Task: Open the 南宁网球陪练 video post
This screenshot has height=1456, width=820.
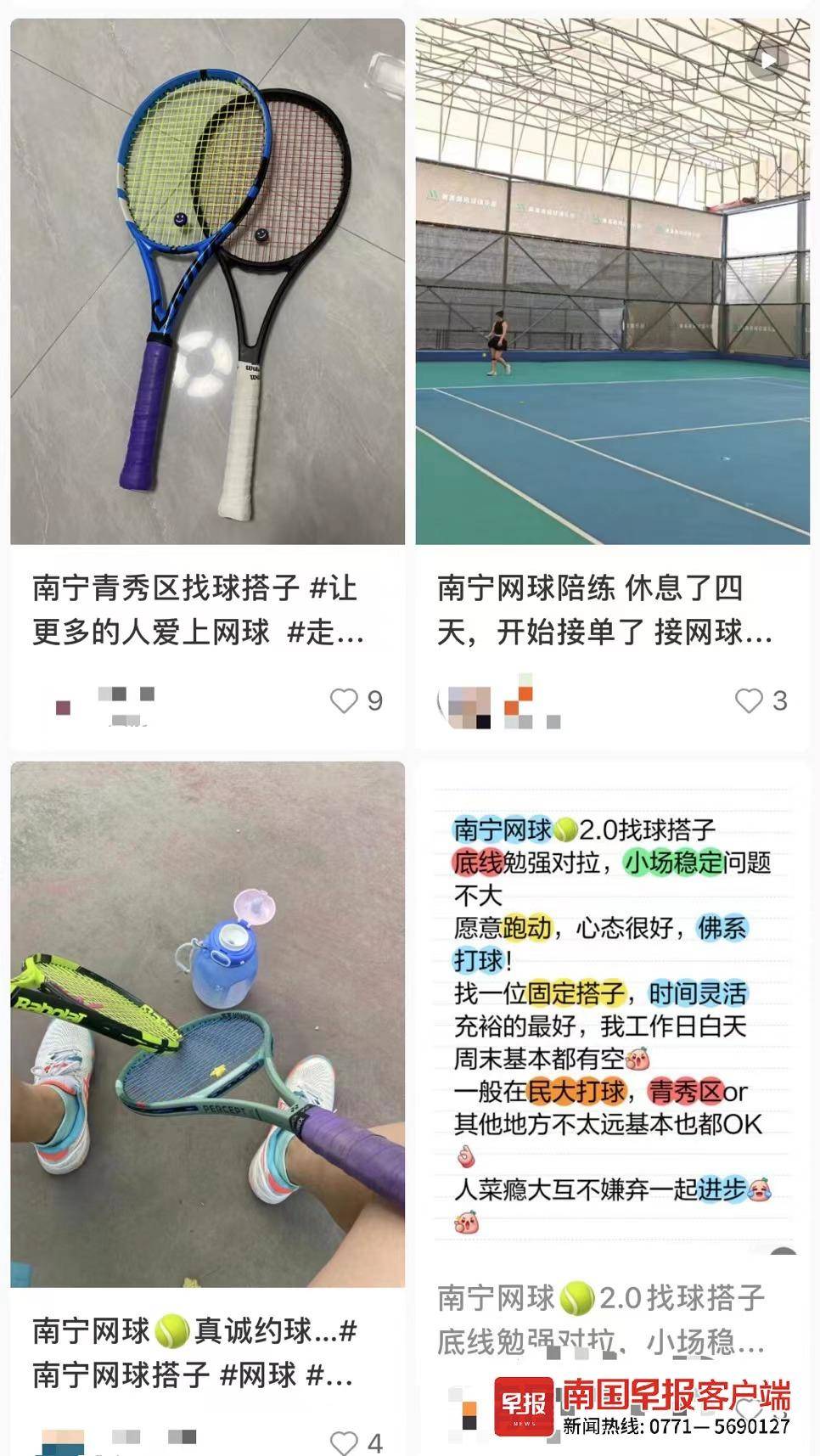Action: 612,282
